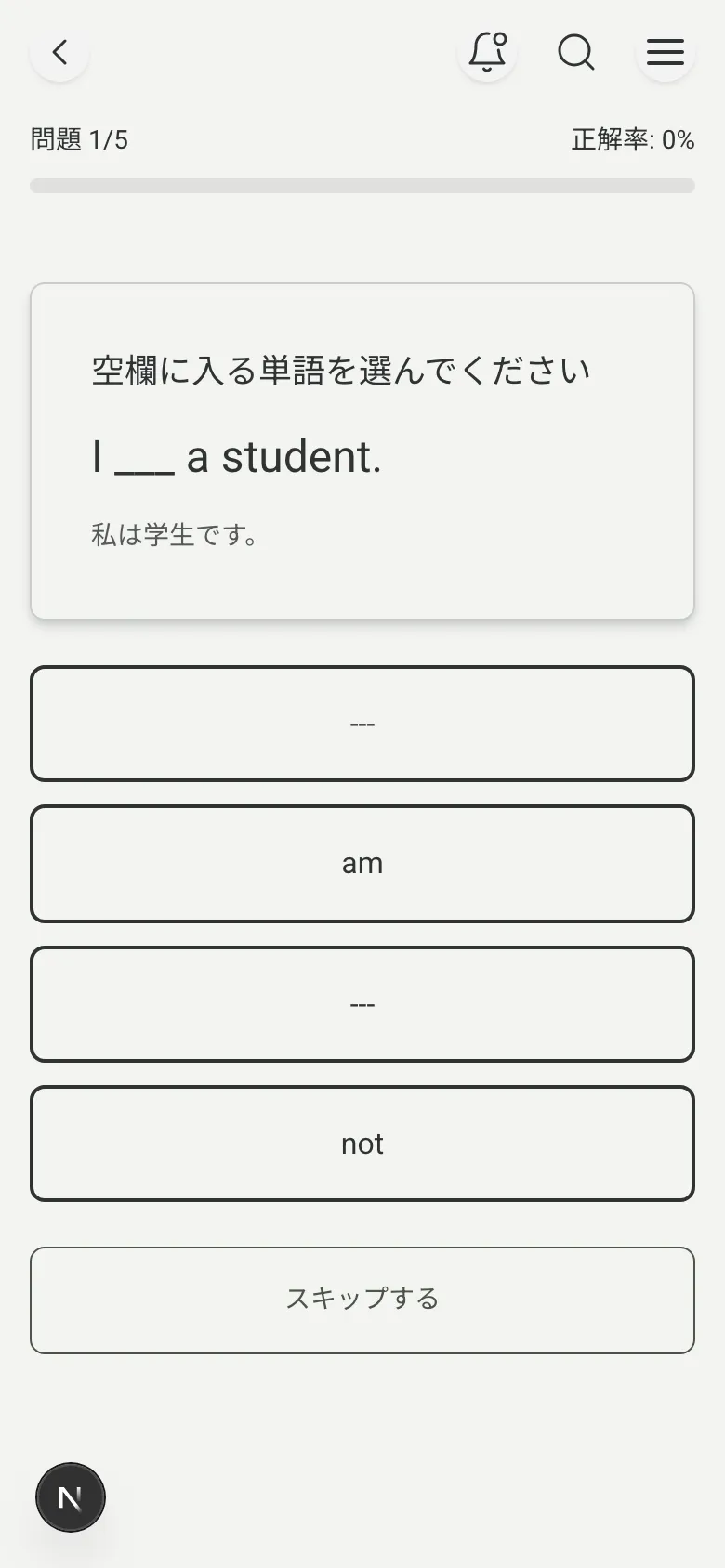725x1568 pixels.
Task: Click the quiz progress bar
Action: [362, 186]
